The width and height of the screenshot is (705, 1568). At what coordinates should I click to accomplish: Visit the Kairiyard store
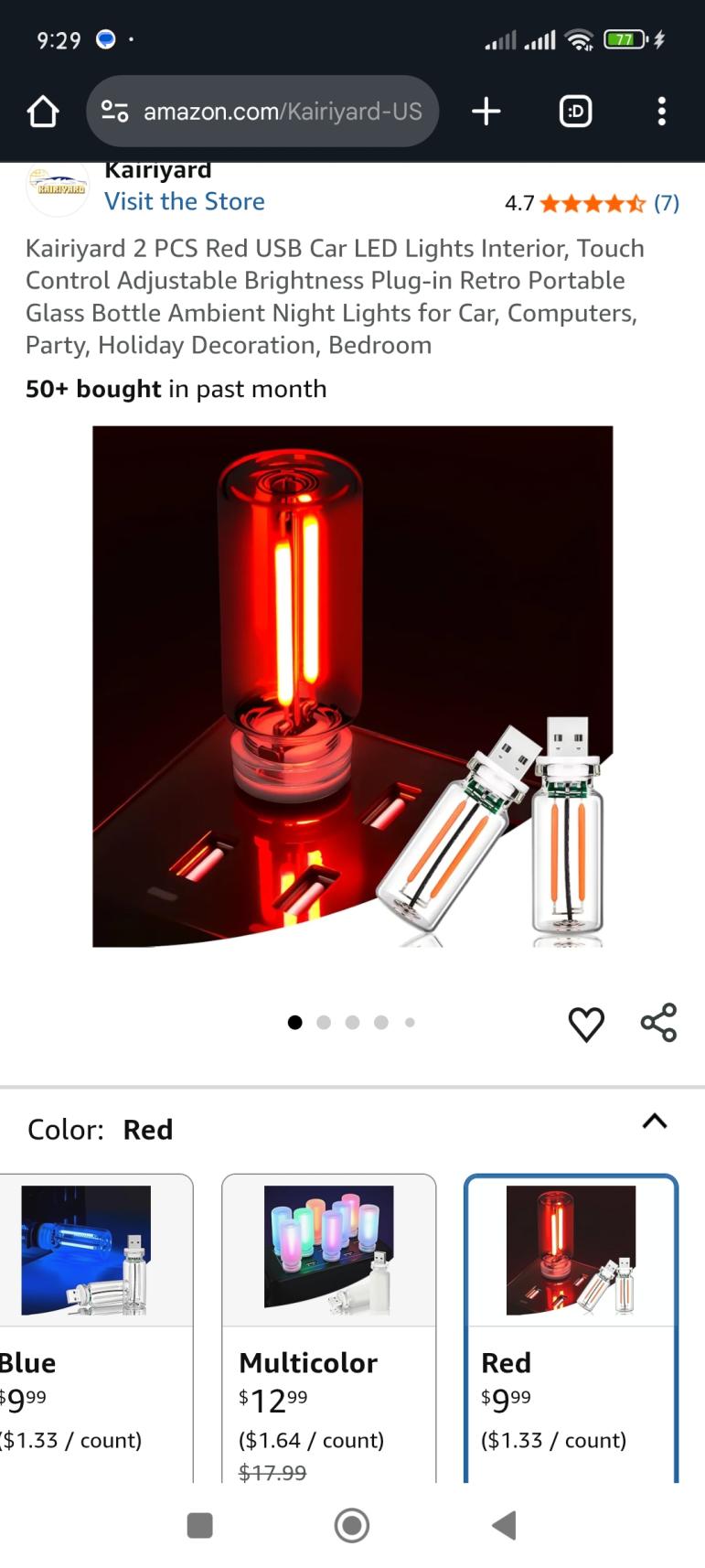coord(185,201)
